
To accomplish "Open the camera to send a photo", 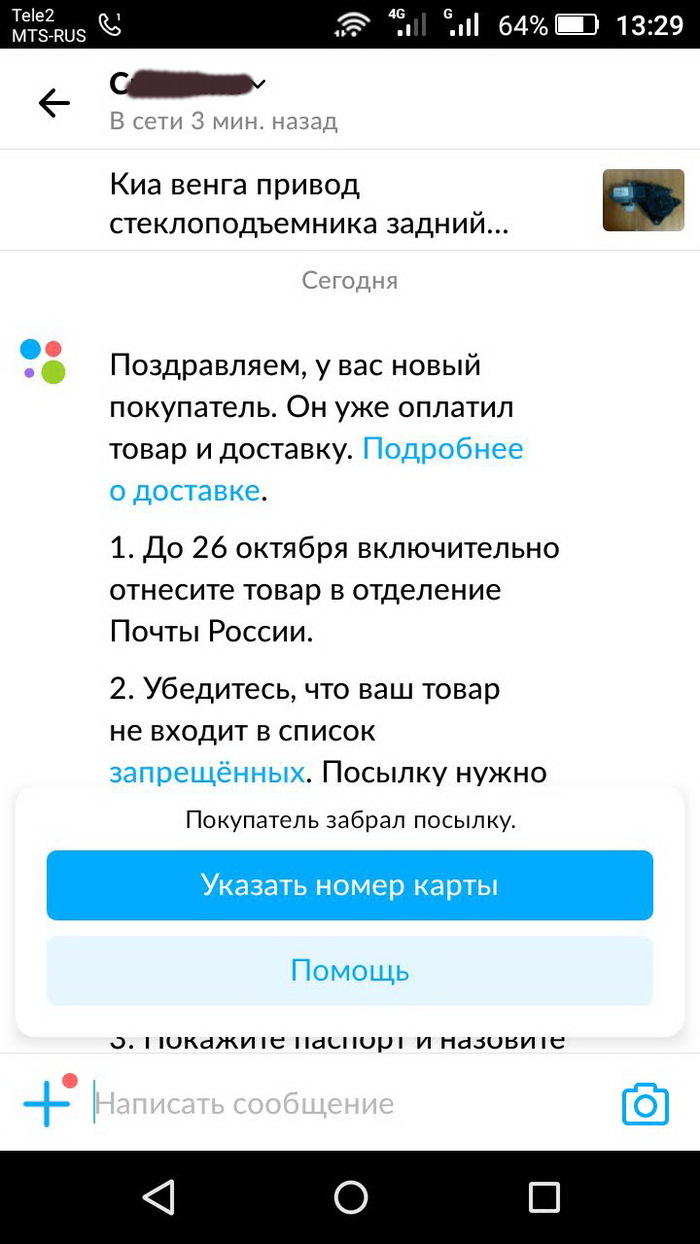I will [645, 1104].
